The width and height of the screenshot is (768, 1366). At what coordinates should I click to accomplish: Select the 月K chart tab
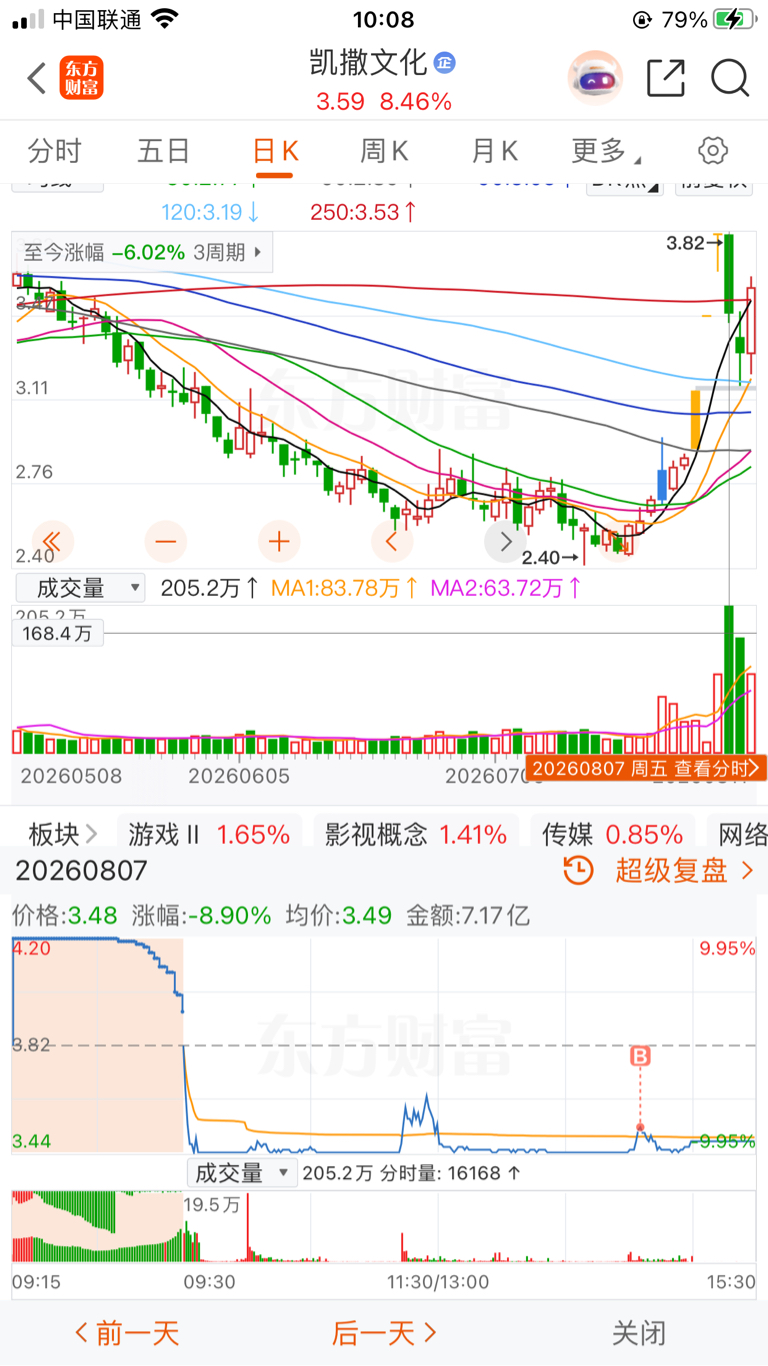[494, 152]
